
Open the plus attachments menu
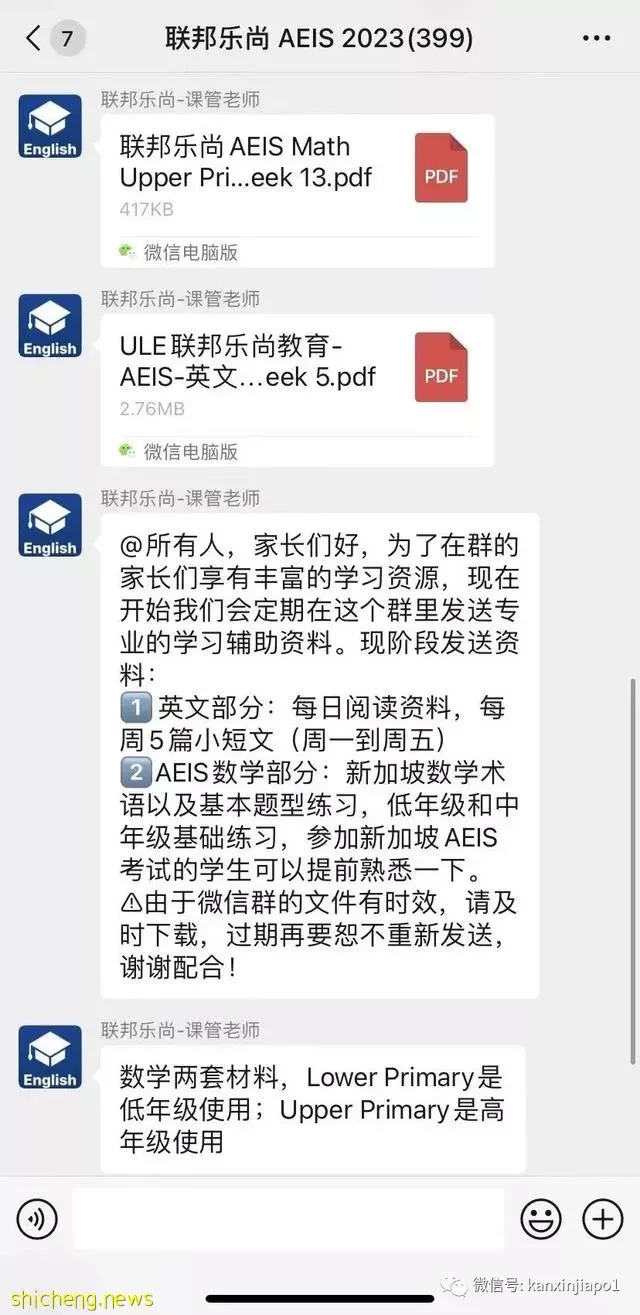tap(602, 1219)
